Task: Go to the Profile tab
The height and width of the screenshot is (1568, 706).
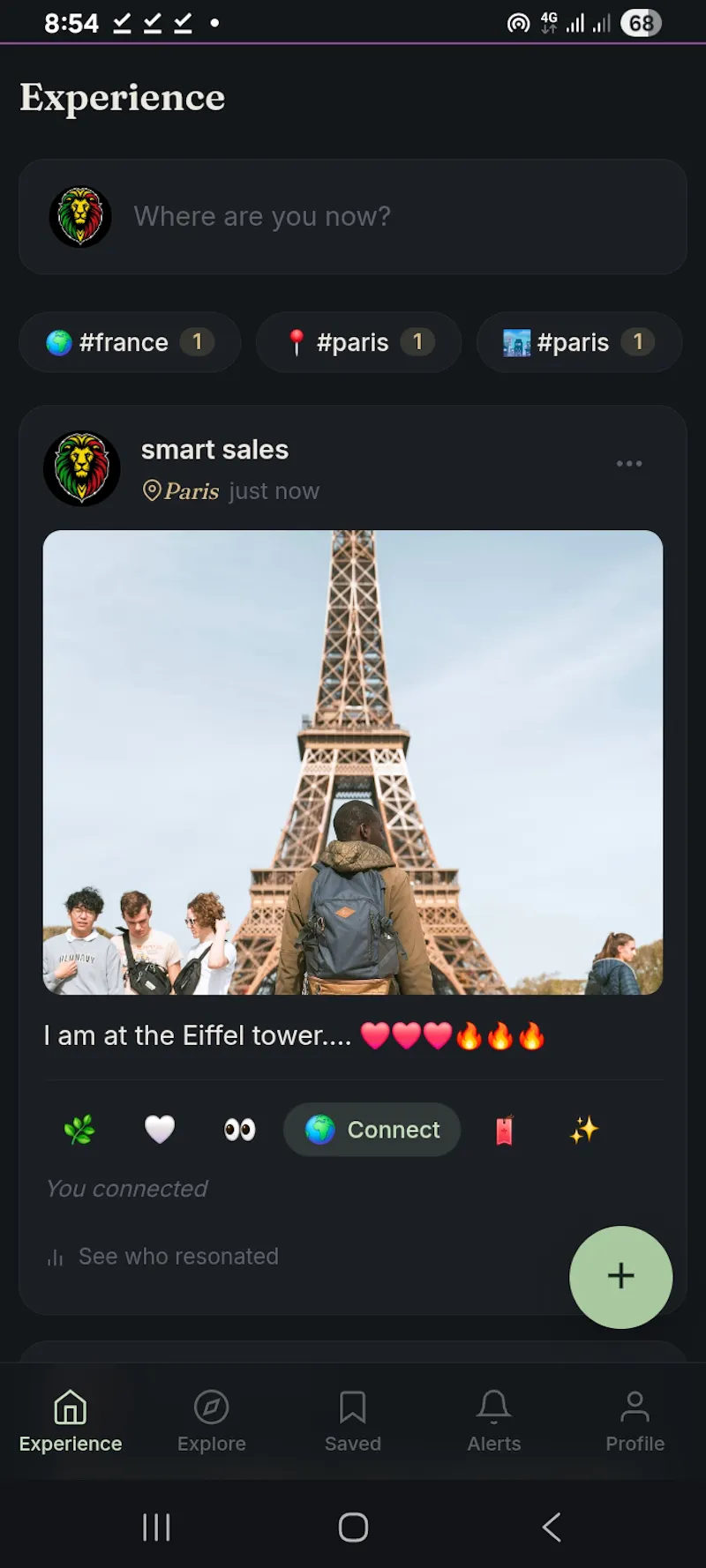Action: click(635, 1421)
